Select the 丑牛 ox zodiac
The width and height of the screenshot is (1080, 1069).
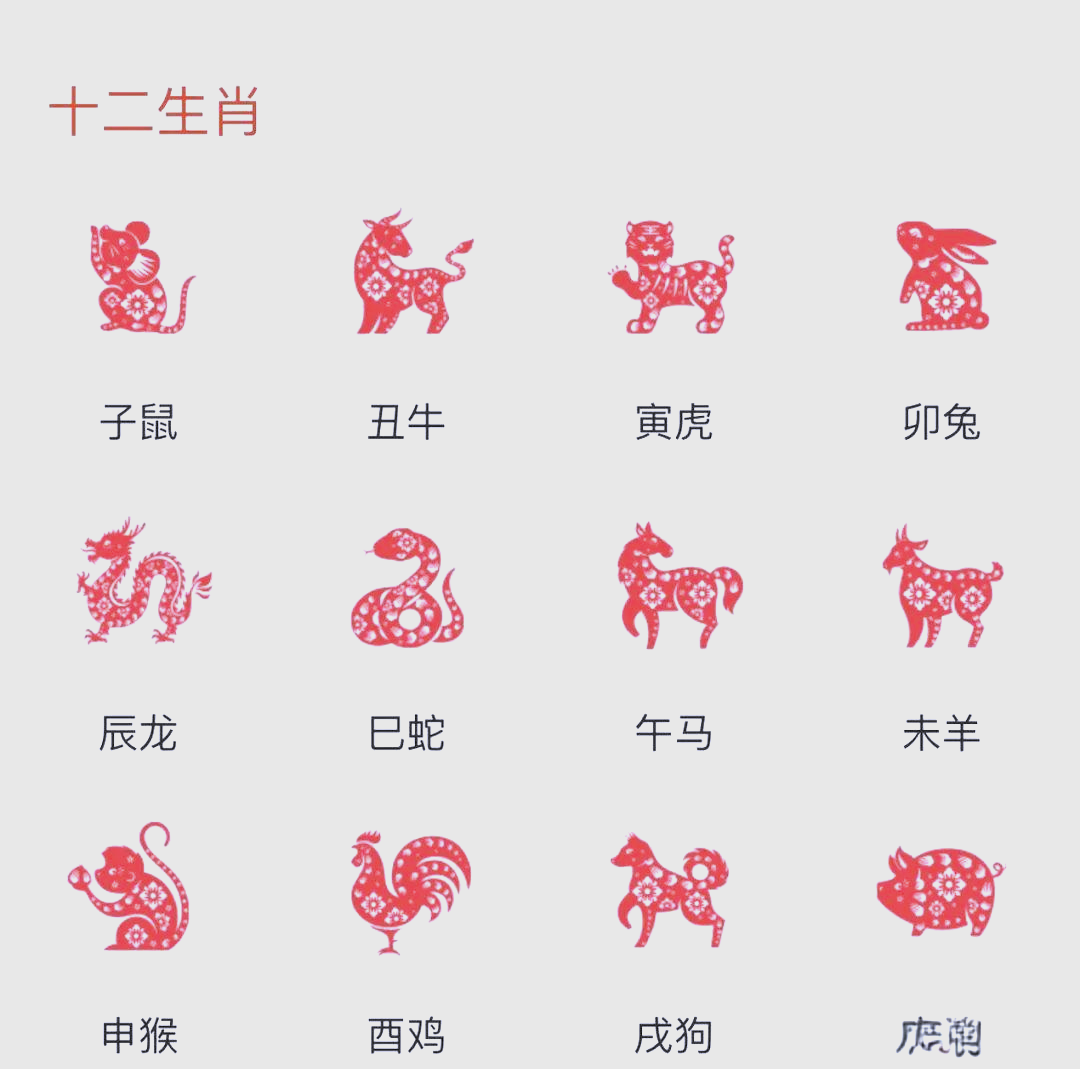pos(408,274)
